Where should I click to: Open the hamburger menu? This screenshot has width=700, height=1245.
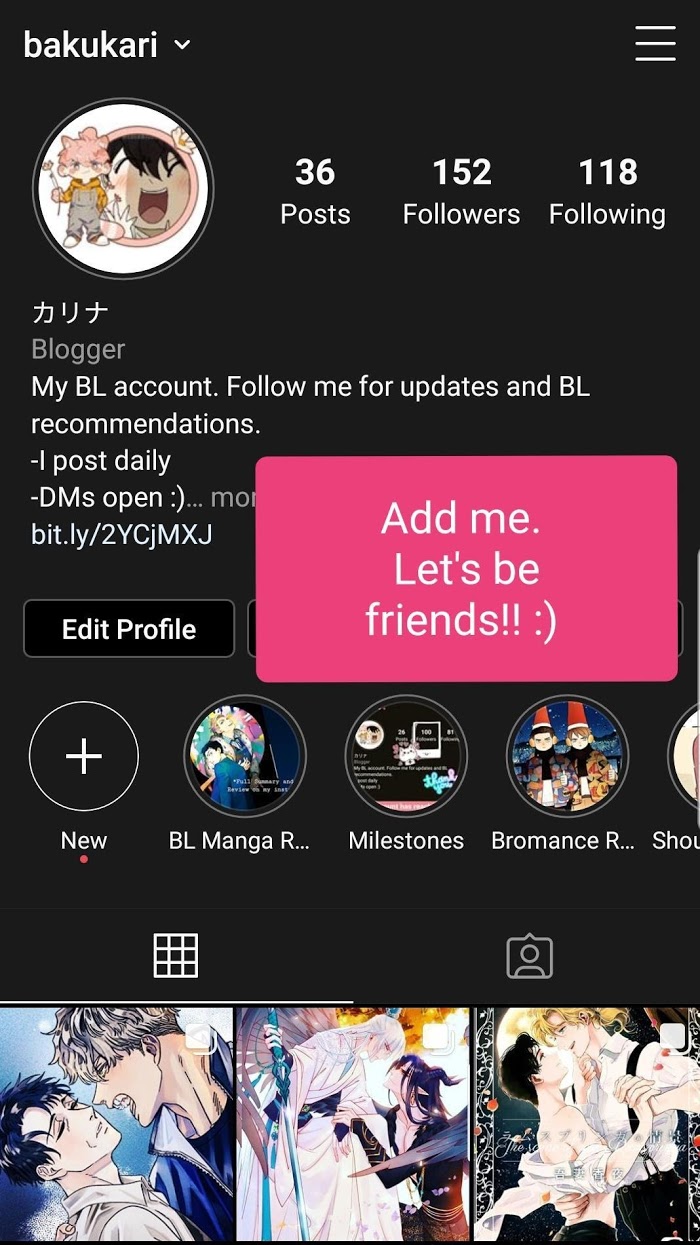[655, 44]
